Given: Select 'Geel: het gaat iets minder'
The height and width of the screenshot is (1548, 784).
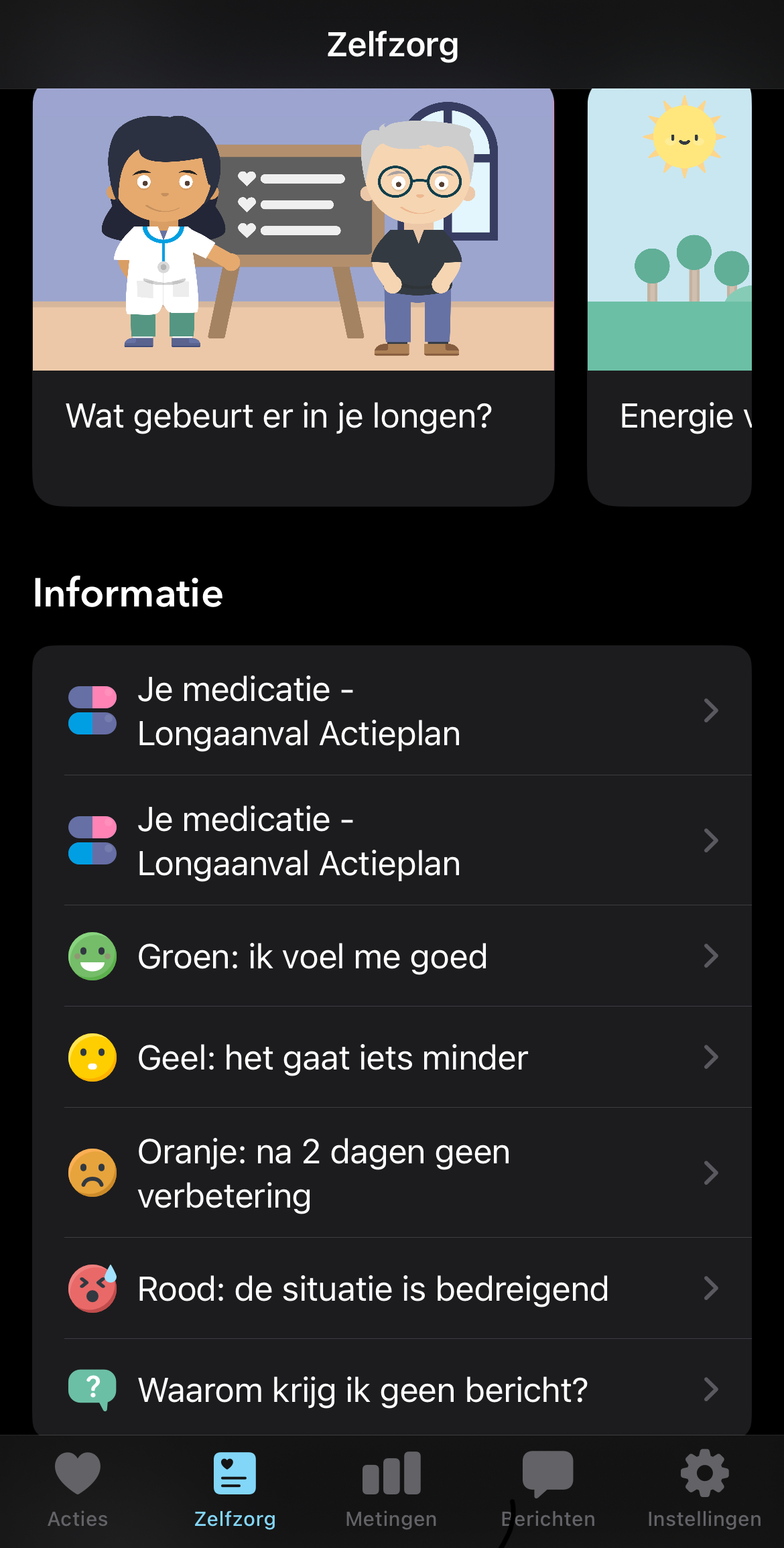Looking at the screenshot, I should [x=392, y=1057].
